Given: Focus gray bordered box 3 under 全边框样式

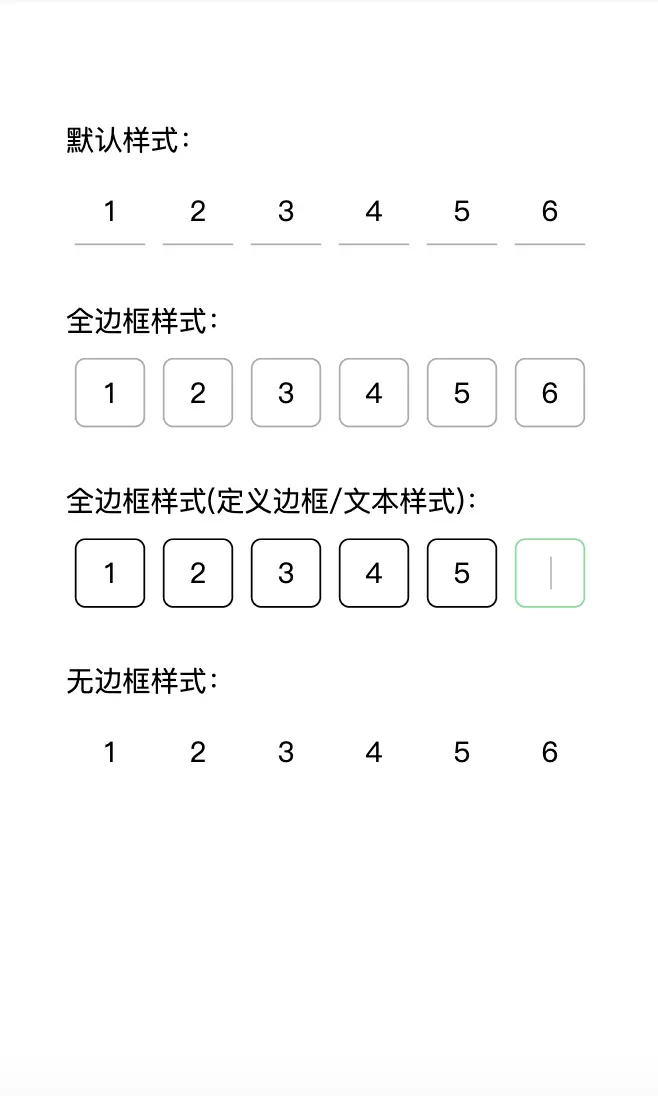Looking at the screenshot, I should (286, 393).
